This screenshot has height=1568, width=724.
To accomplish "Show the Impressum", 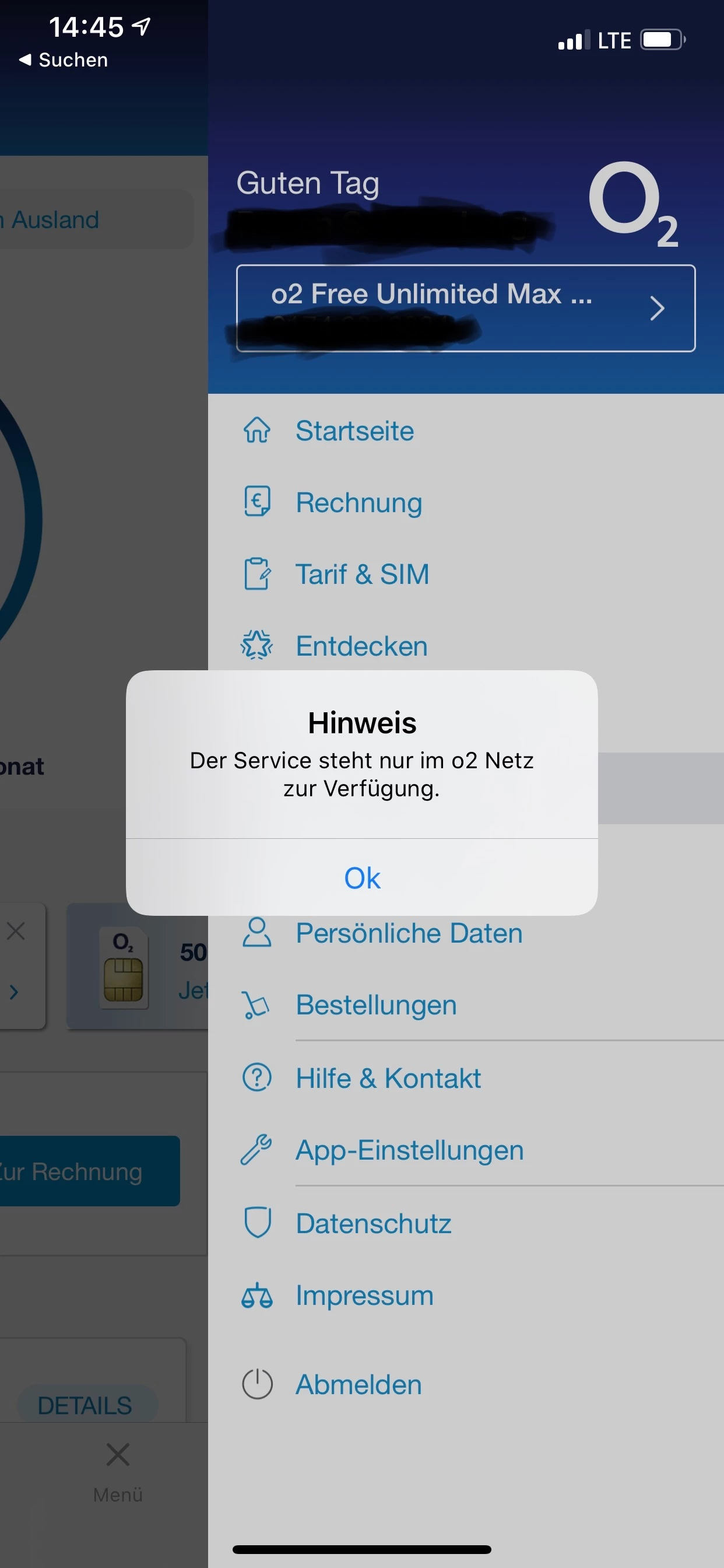I will tap(364, 1296).
